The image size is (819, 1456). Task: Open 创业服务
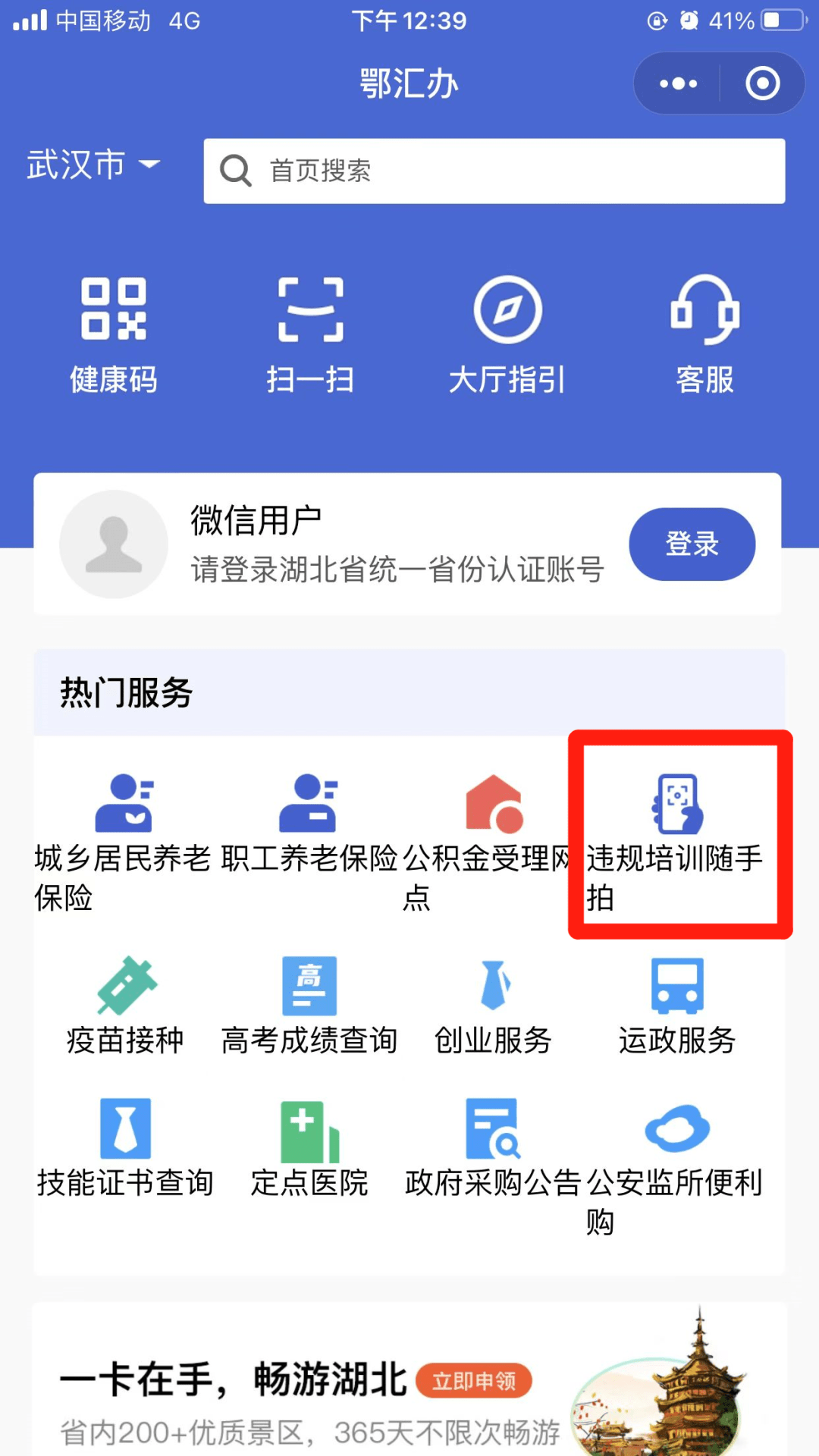[x=493, y=1005]
